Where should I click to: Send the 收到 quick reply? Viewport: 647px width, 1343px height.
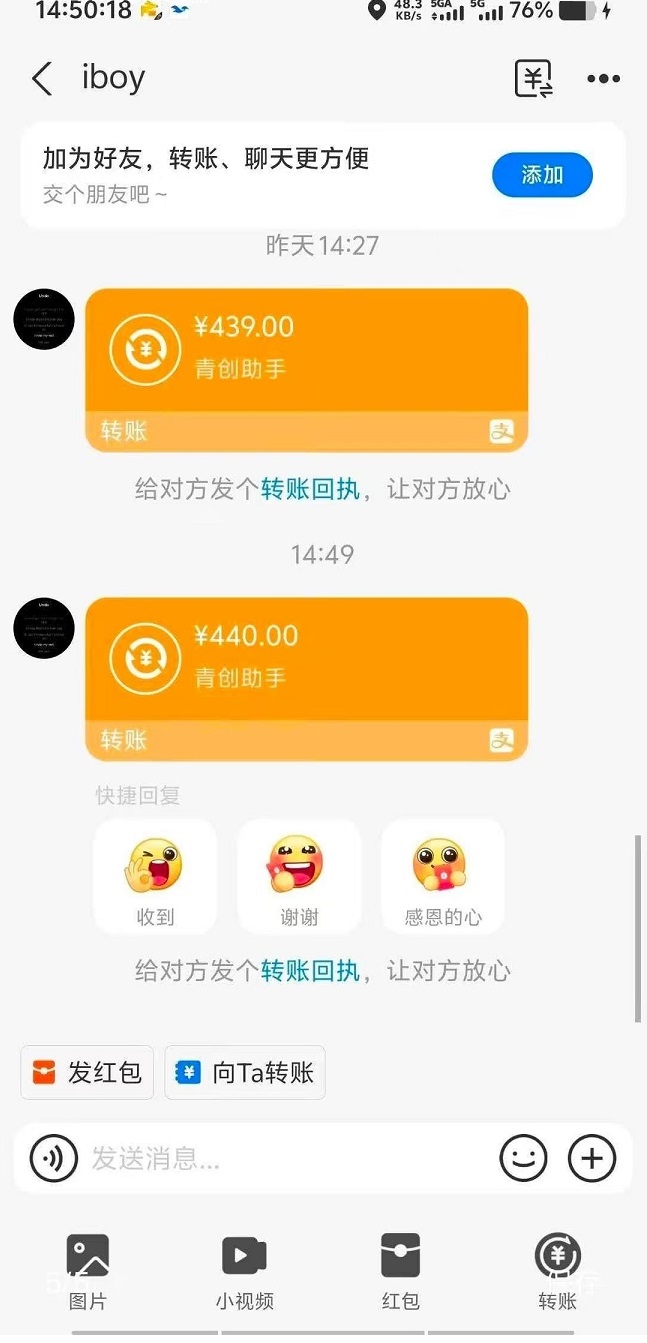(155, 876)
